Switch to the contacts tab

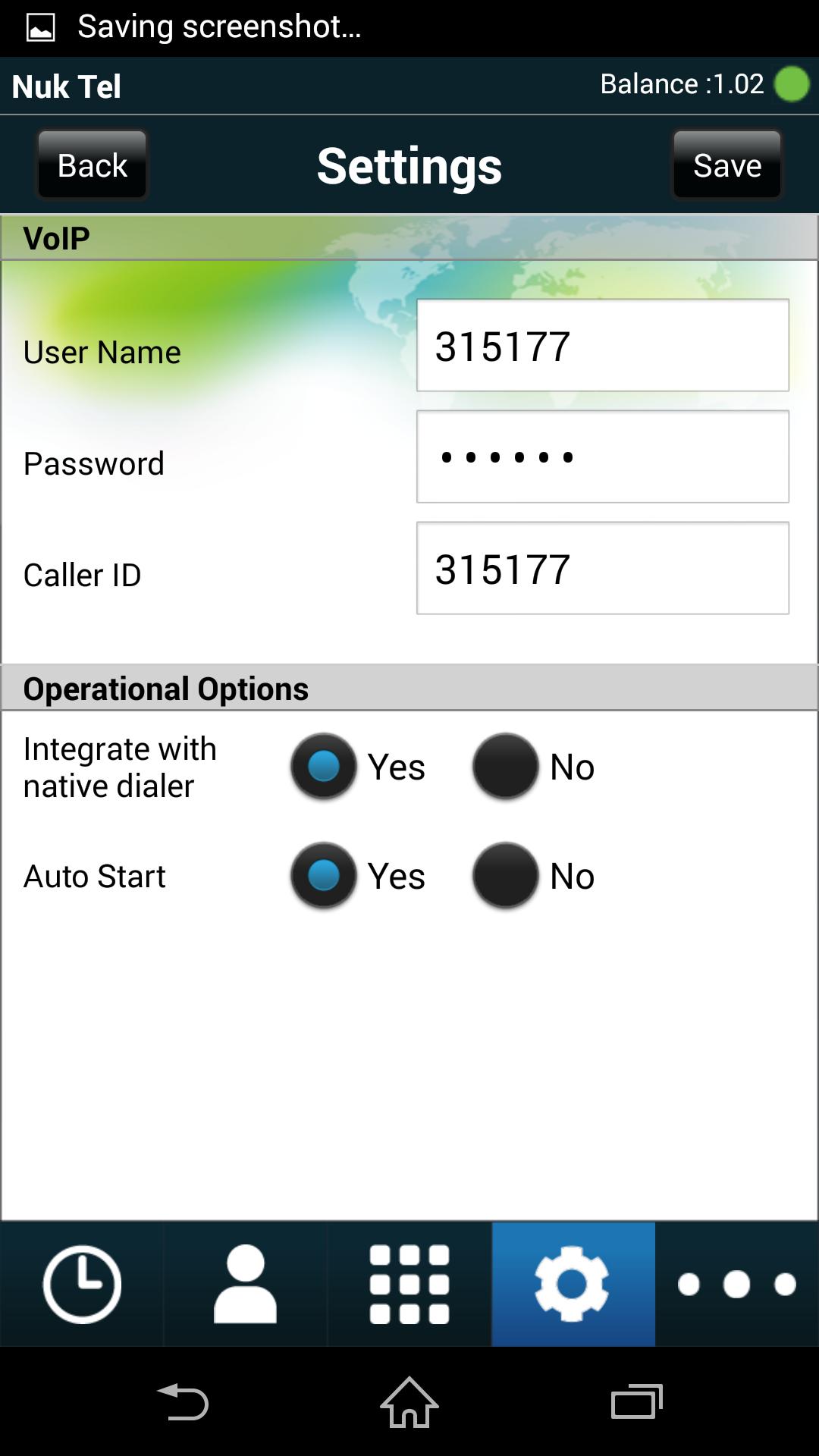pyautogui.click(x=245, y=1284)
